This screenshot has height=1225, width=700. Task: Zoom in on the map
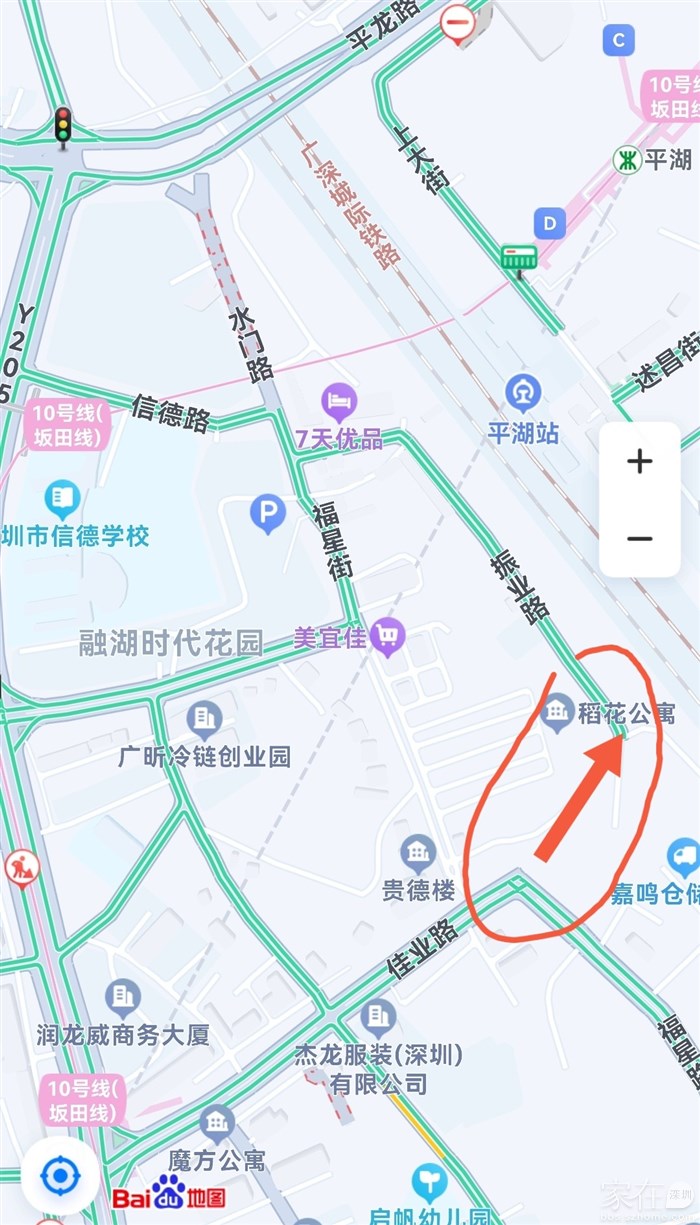[639, 461]
